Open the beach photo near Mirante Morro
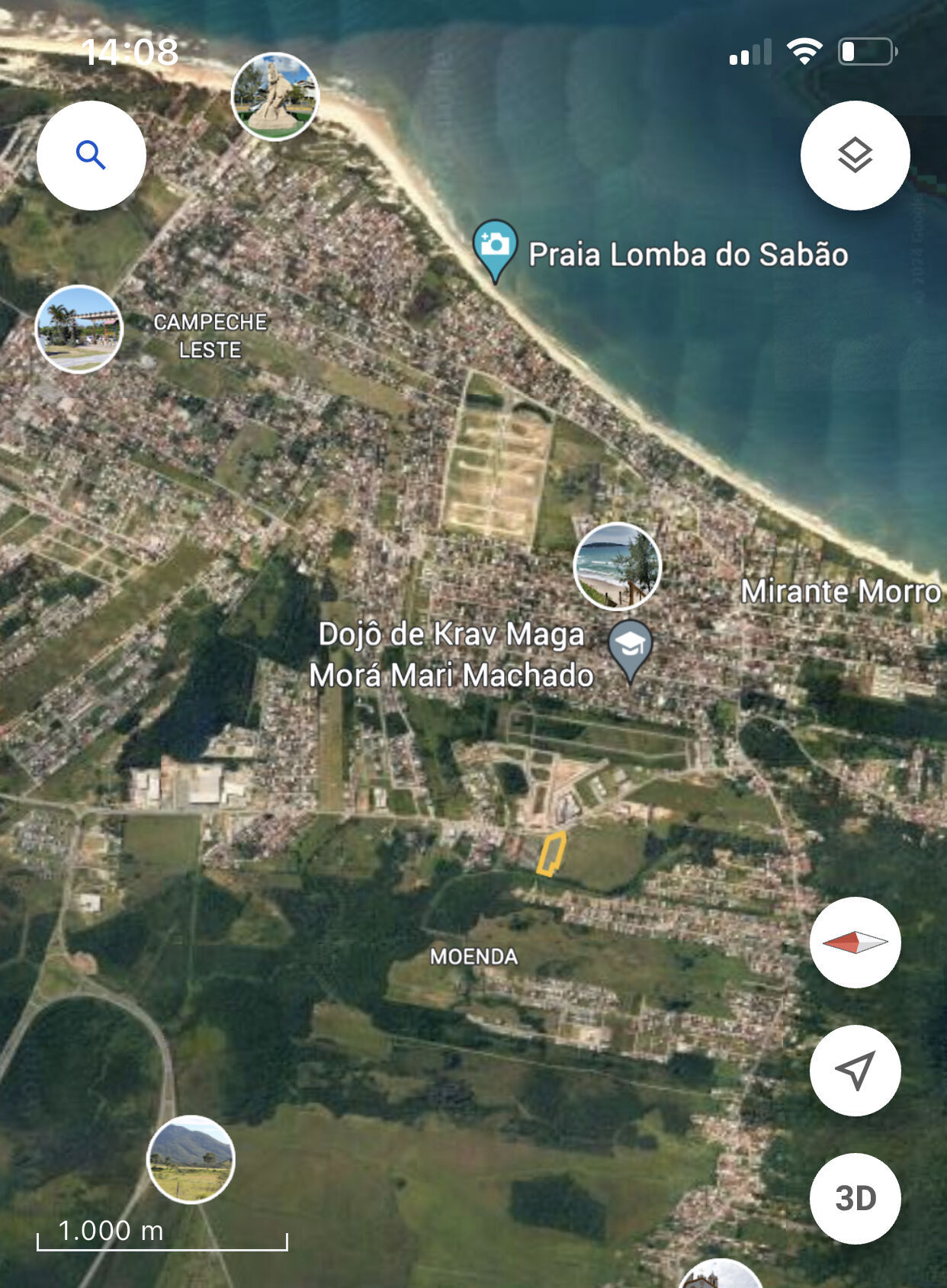Viewport: 947px width, 1288px height. pos(617,567)
